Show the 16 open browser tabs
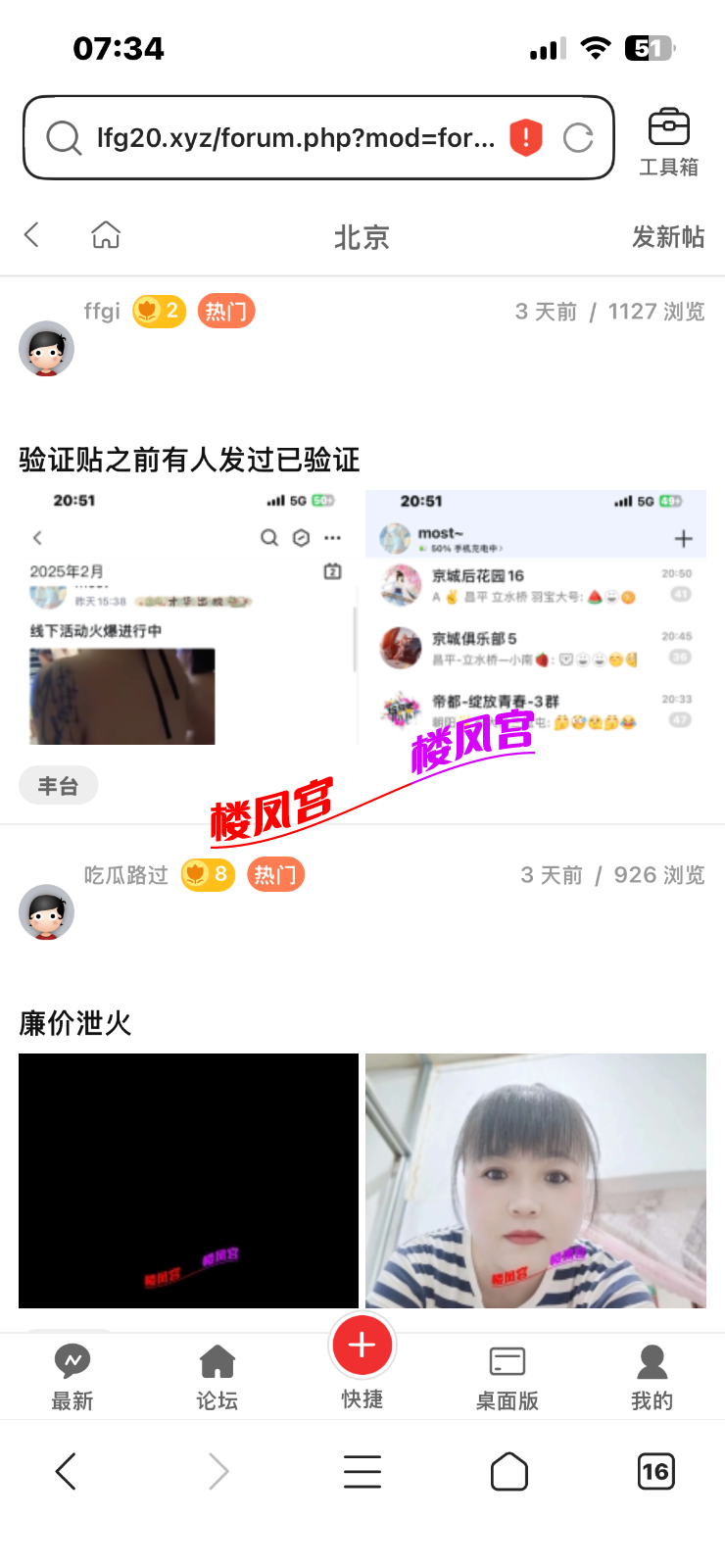Viewport: 725px width, 1568px height. tap(655, 1472)
